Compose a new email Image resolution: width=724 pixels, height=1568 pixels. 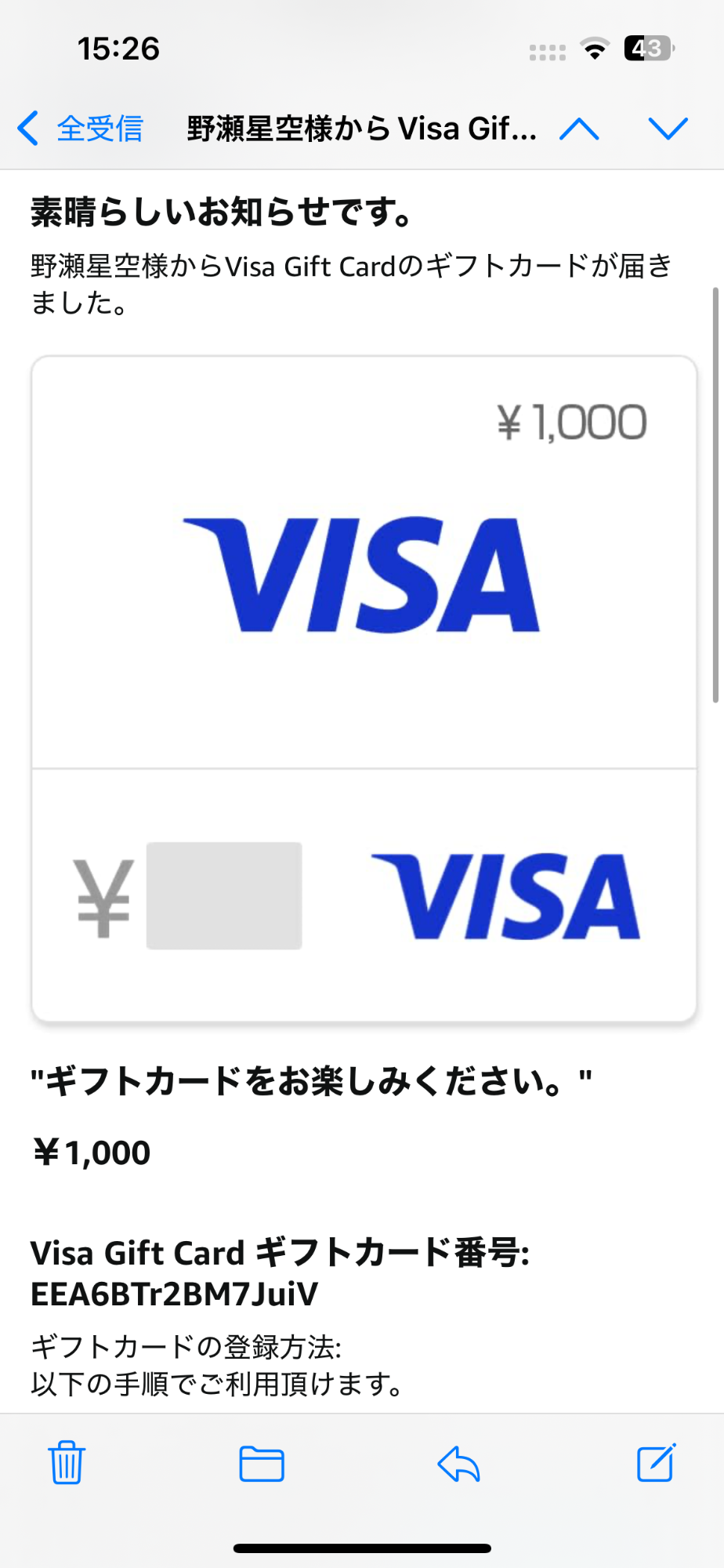tap(656, 1462)
